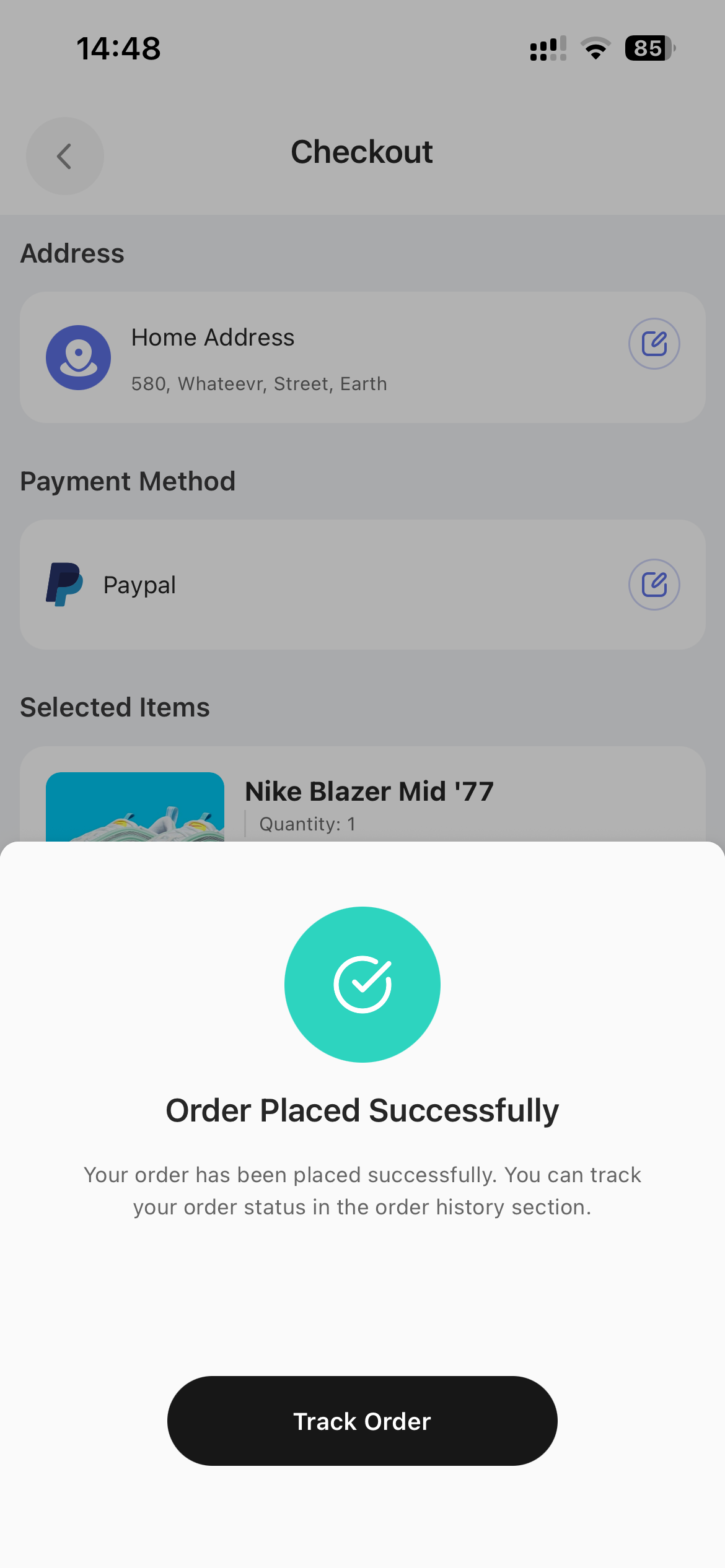This screenshot has width=725, height=1568.
Task: Tap the Track Order button
Action: point(362,1421)
